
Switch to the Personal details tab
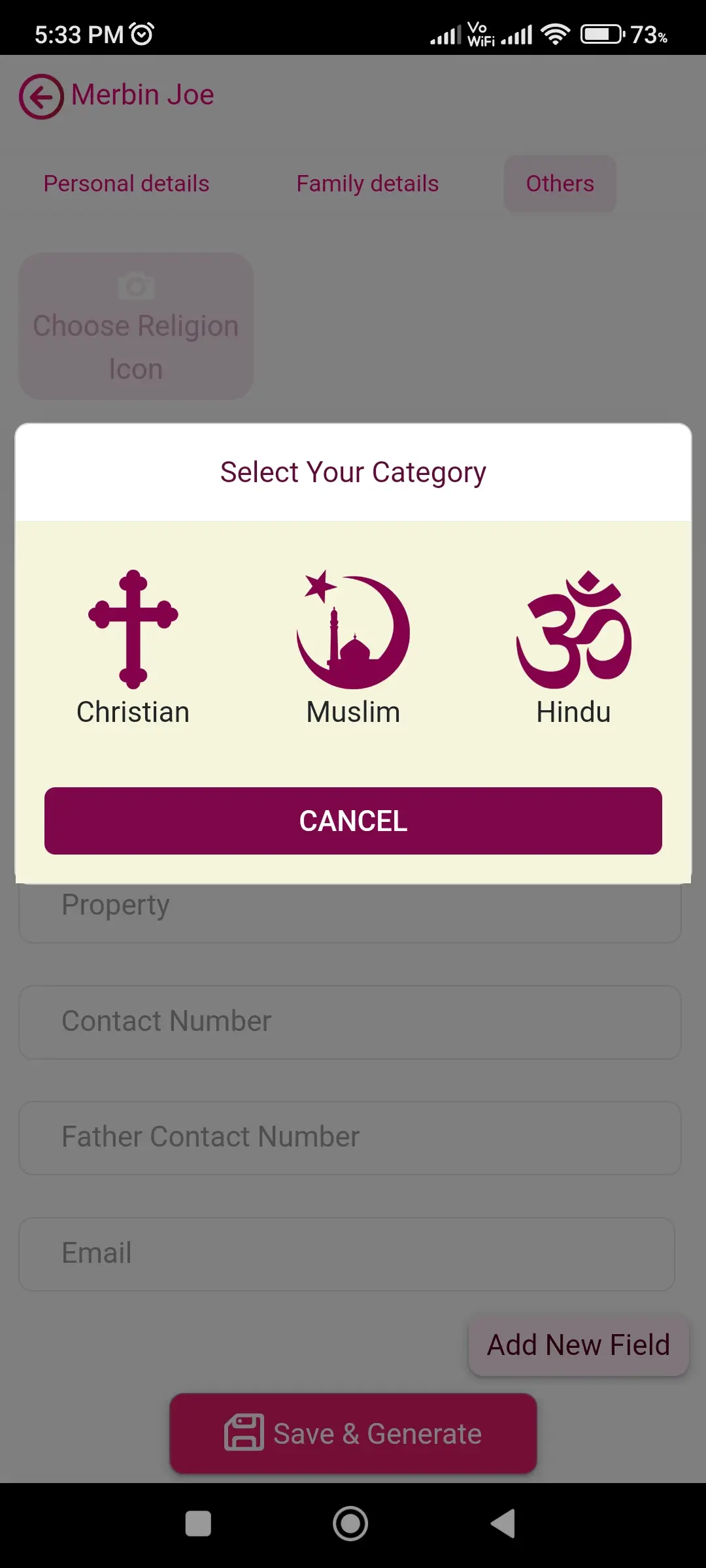click(126, 184)
